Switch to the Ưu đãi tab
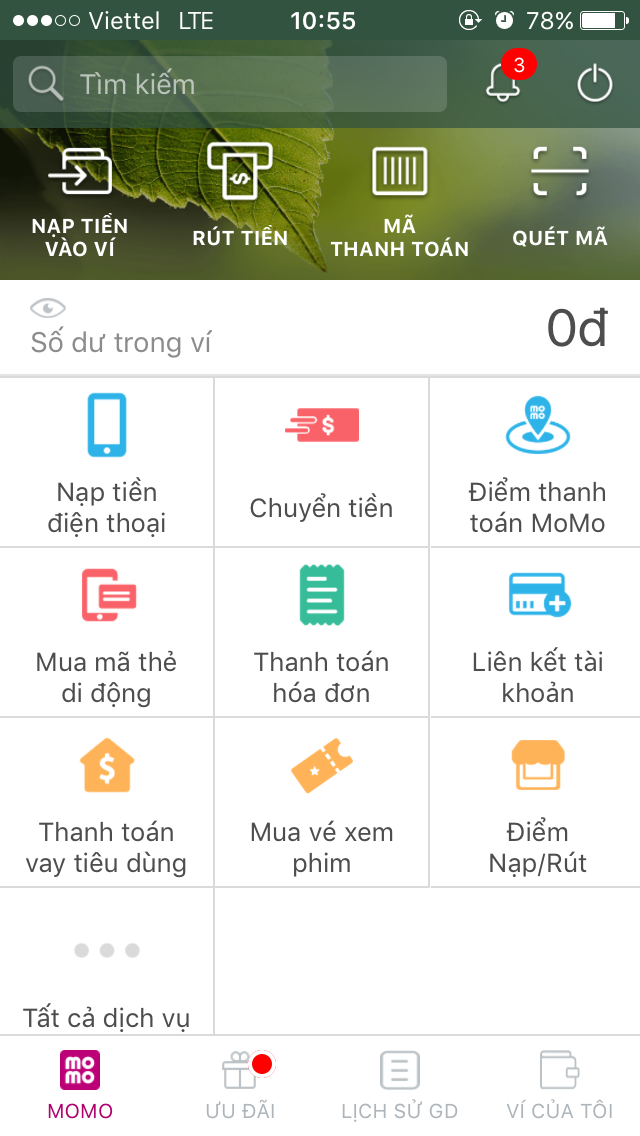 point(240,1084)
